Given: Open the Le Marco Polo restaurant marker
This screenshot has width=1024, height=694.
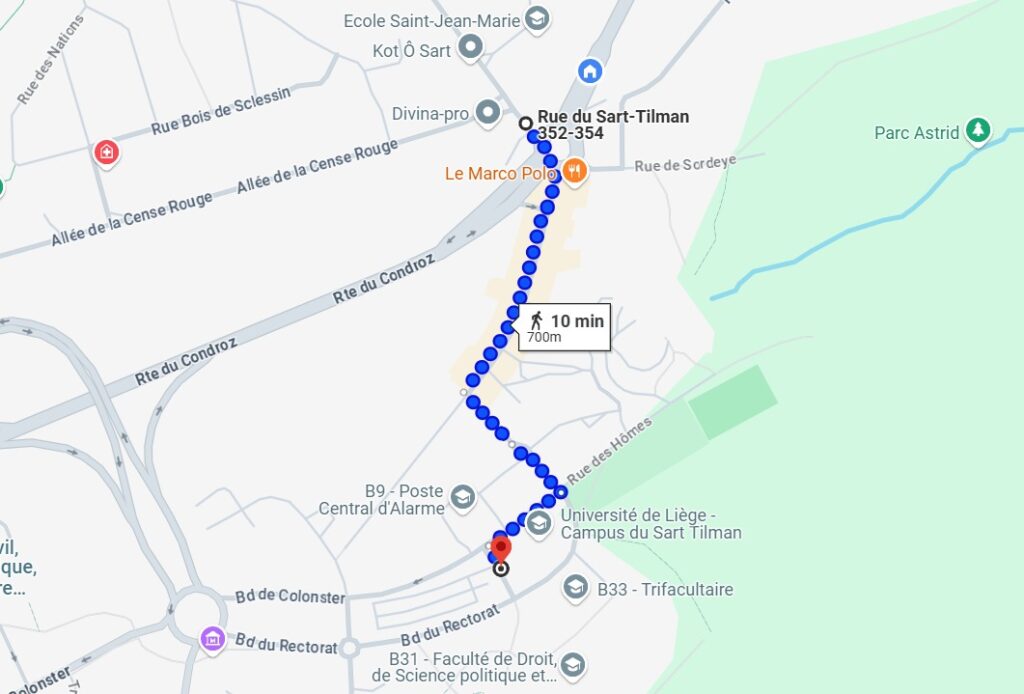Looking at the screenshot, I should (x=573, y=171).
